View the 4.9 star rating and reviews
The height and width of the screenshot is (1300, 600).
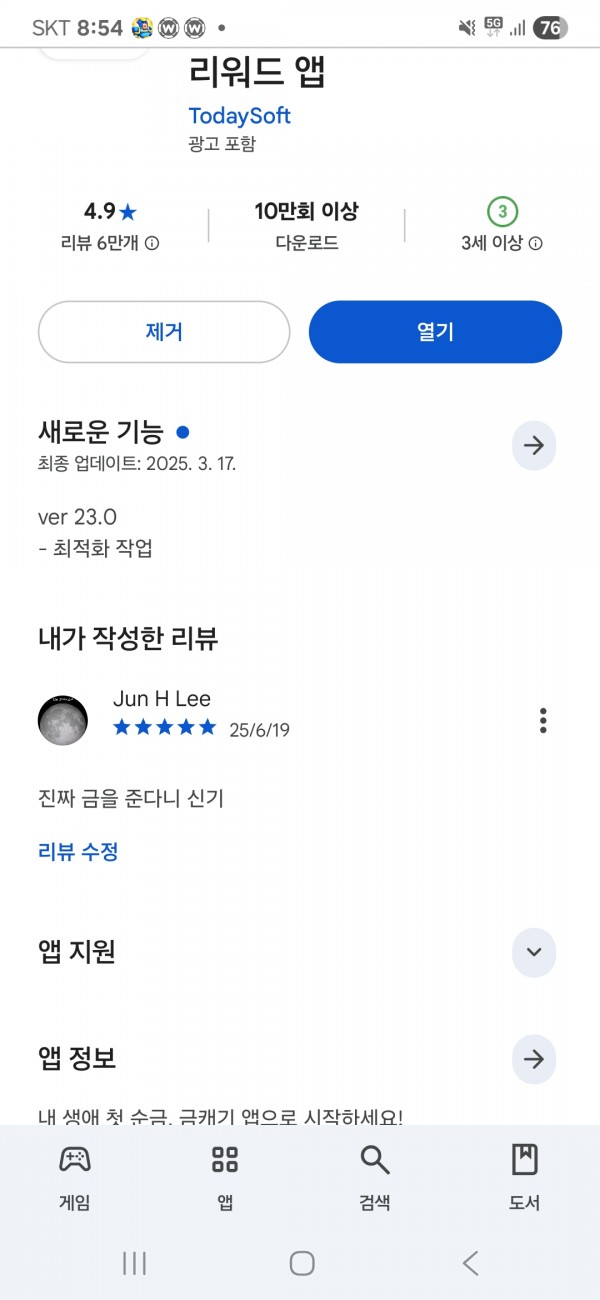click(x=110, y=226)
